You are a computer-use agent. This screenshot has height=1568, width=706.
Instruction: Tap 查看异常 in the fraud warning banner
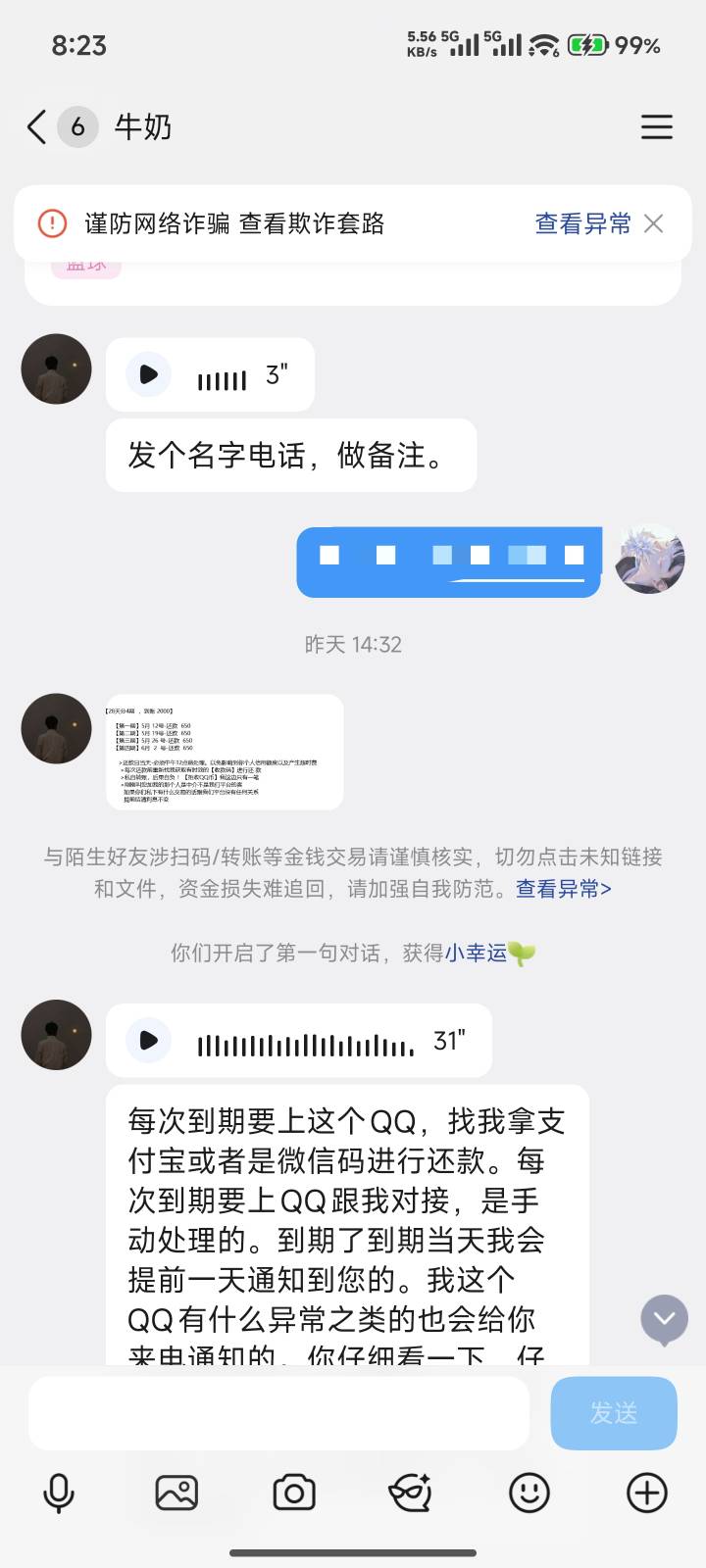pos(582,223)
